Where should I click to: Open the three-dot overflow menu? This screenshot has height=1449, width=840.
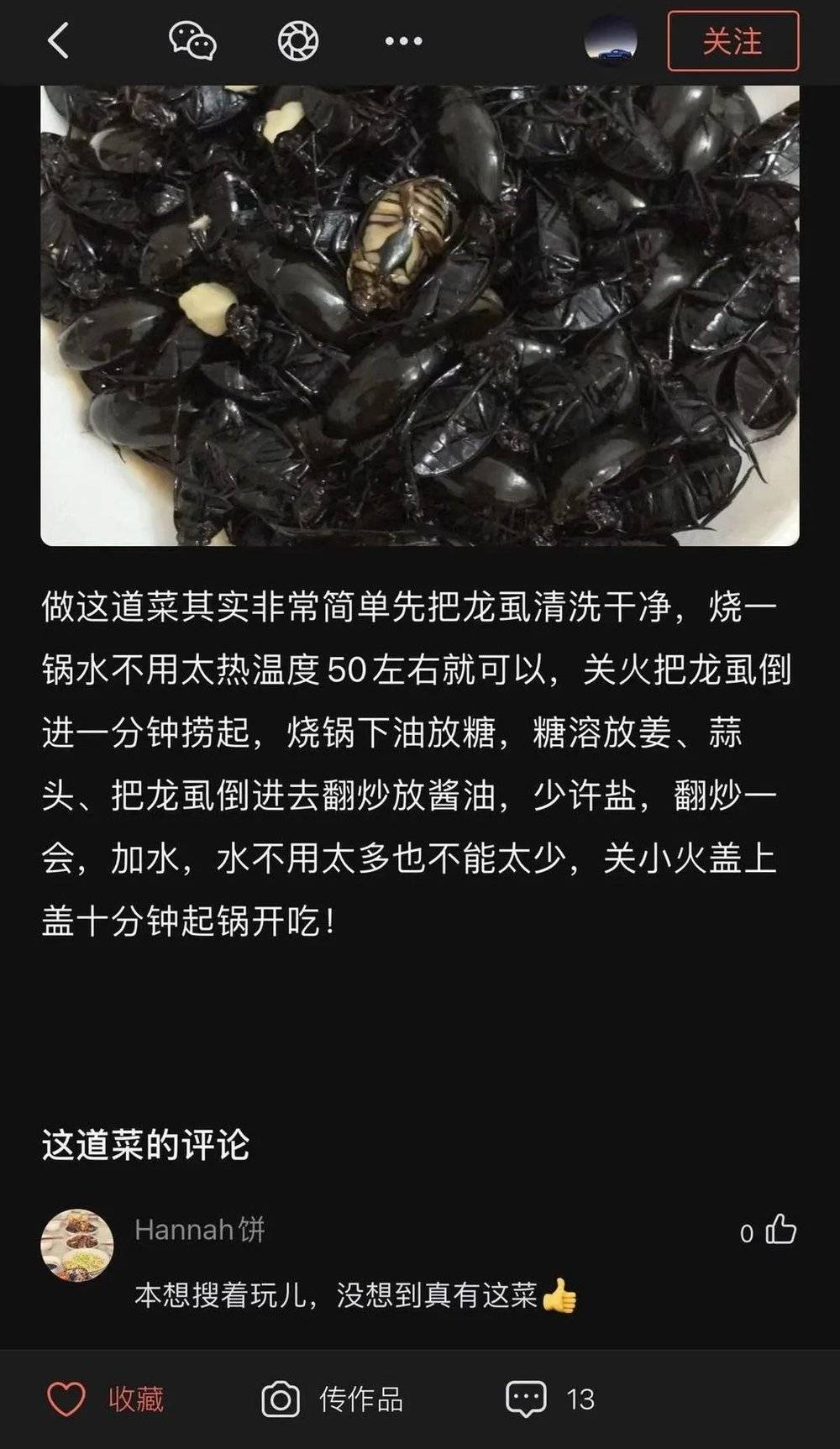click(403, 40)
